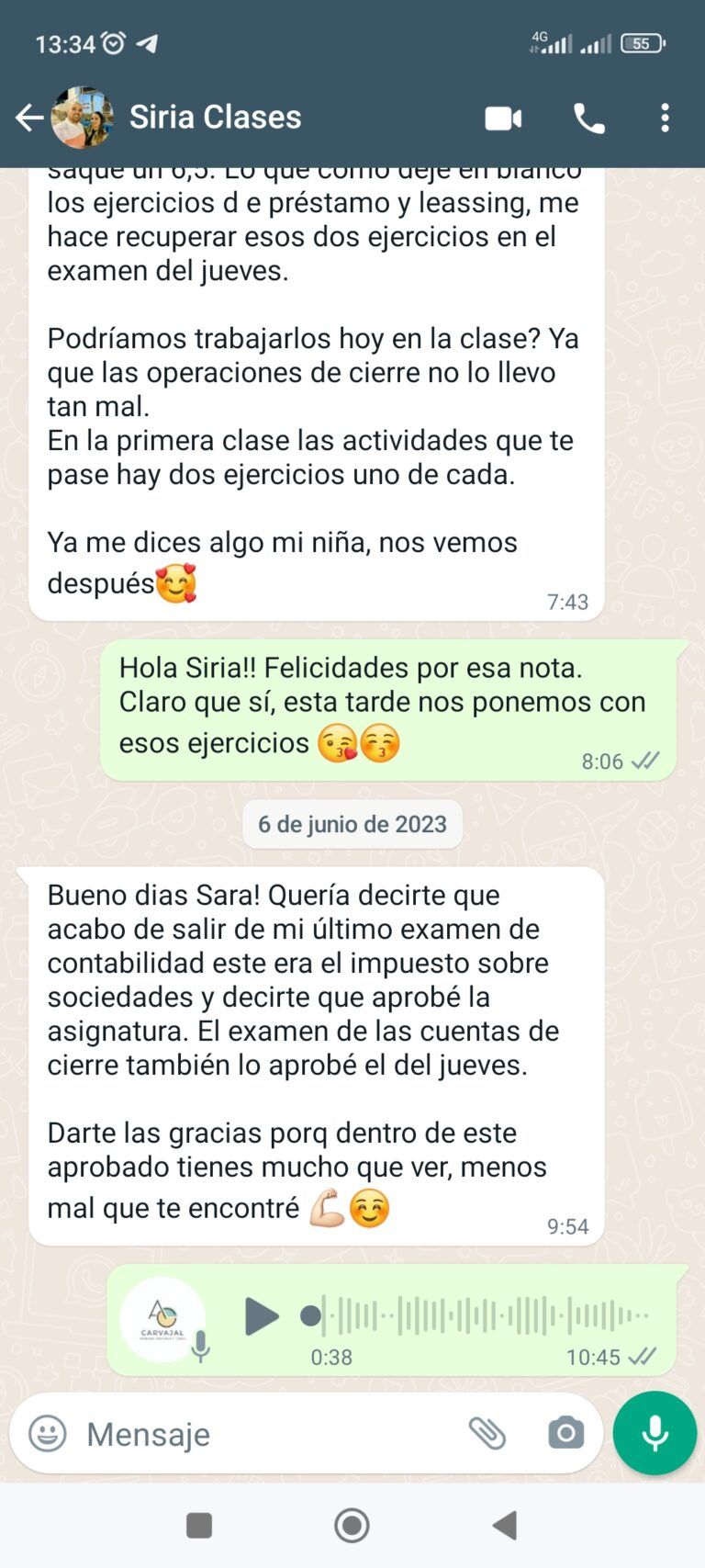Tap the home circle navigation button
This screenshot has height=1568, width=705.
point(352,1525)
